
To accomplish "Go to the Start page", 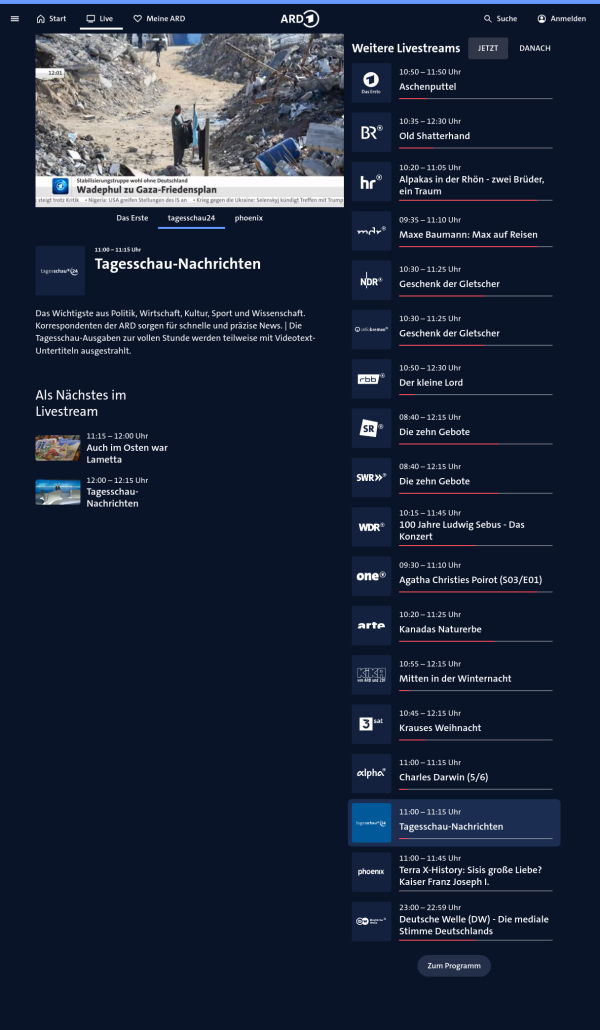I will (x=51, y=18).
